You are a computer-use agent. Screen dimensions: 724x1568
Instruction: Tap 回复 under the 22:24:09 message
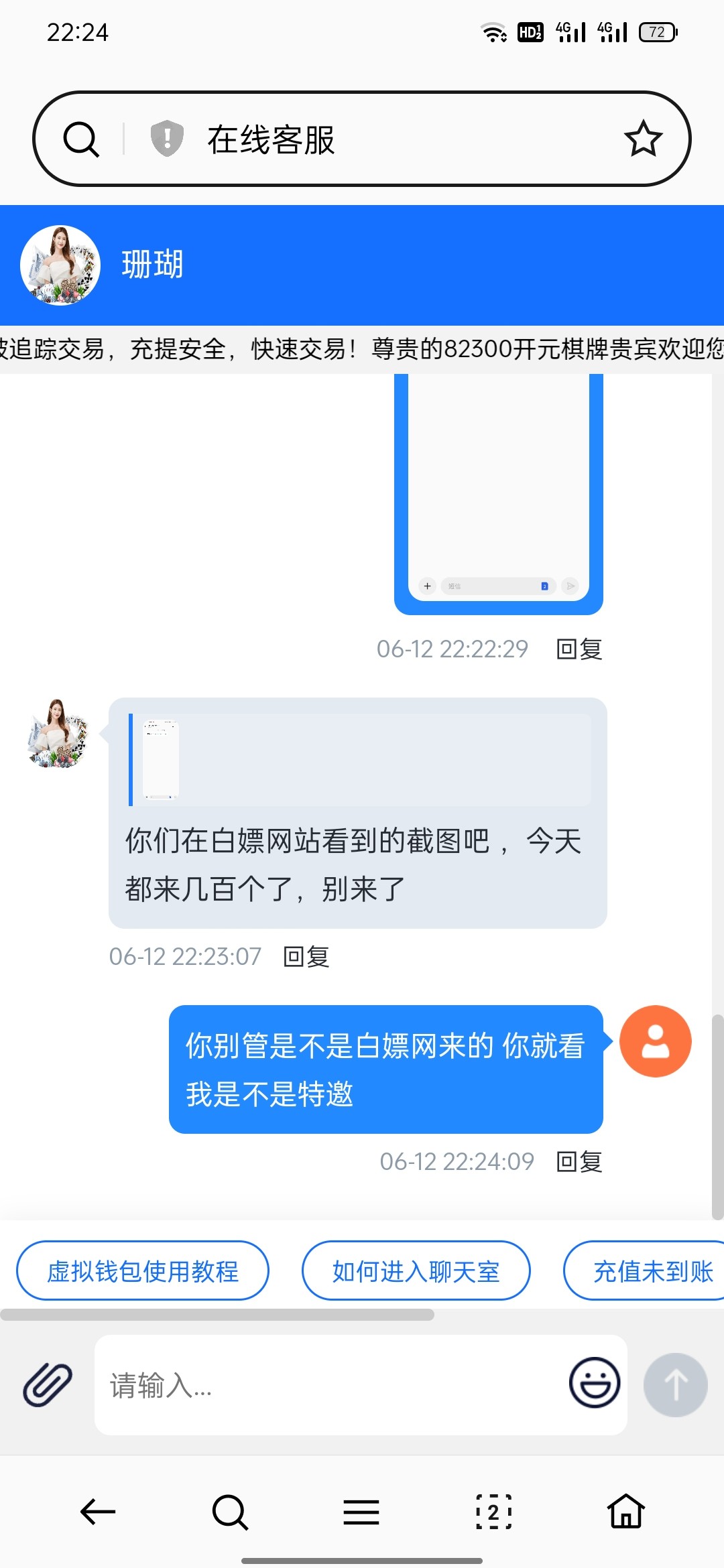579,1163
